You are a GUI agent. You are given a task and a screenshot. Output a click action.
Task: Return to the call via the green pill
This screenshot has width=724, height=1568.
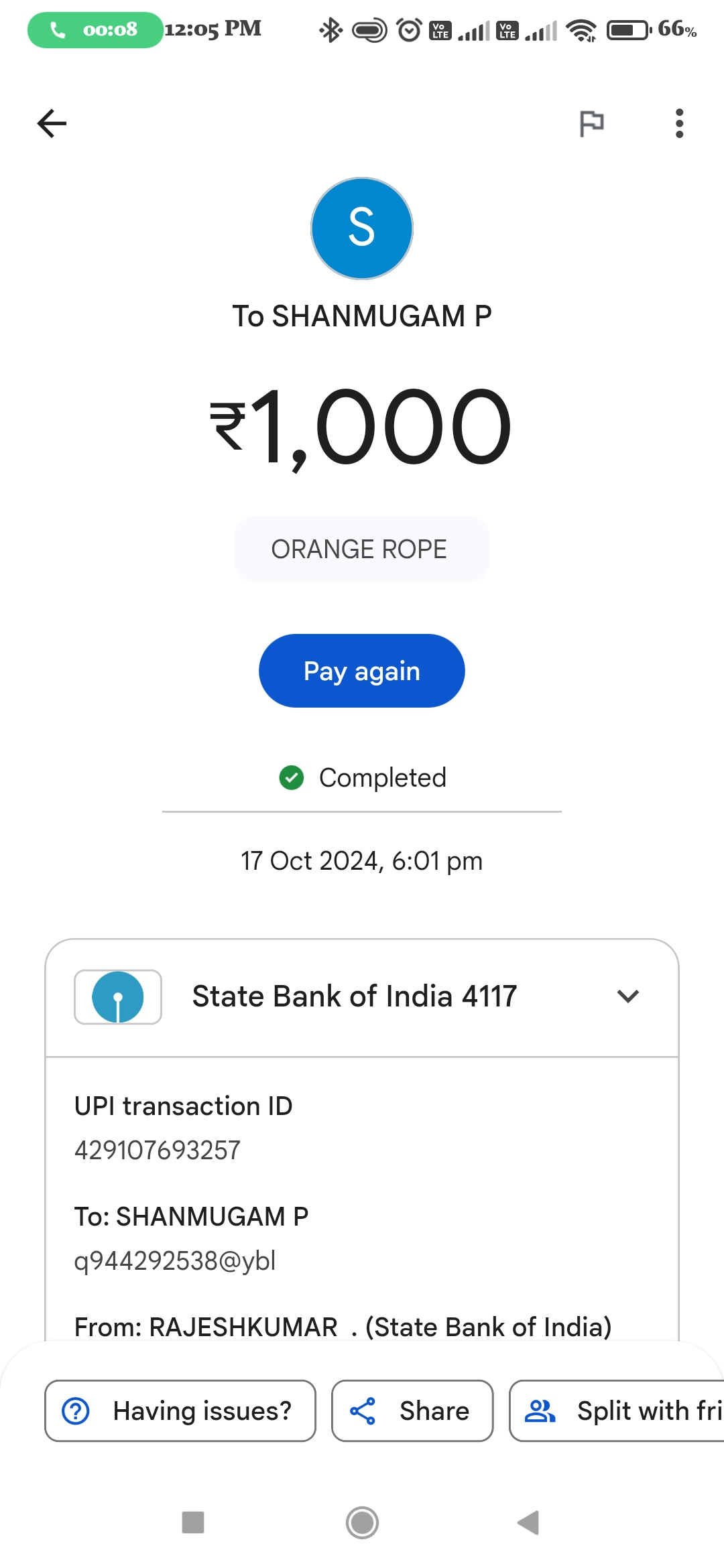pyautogui.click(x=95, y=29)
